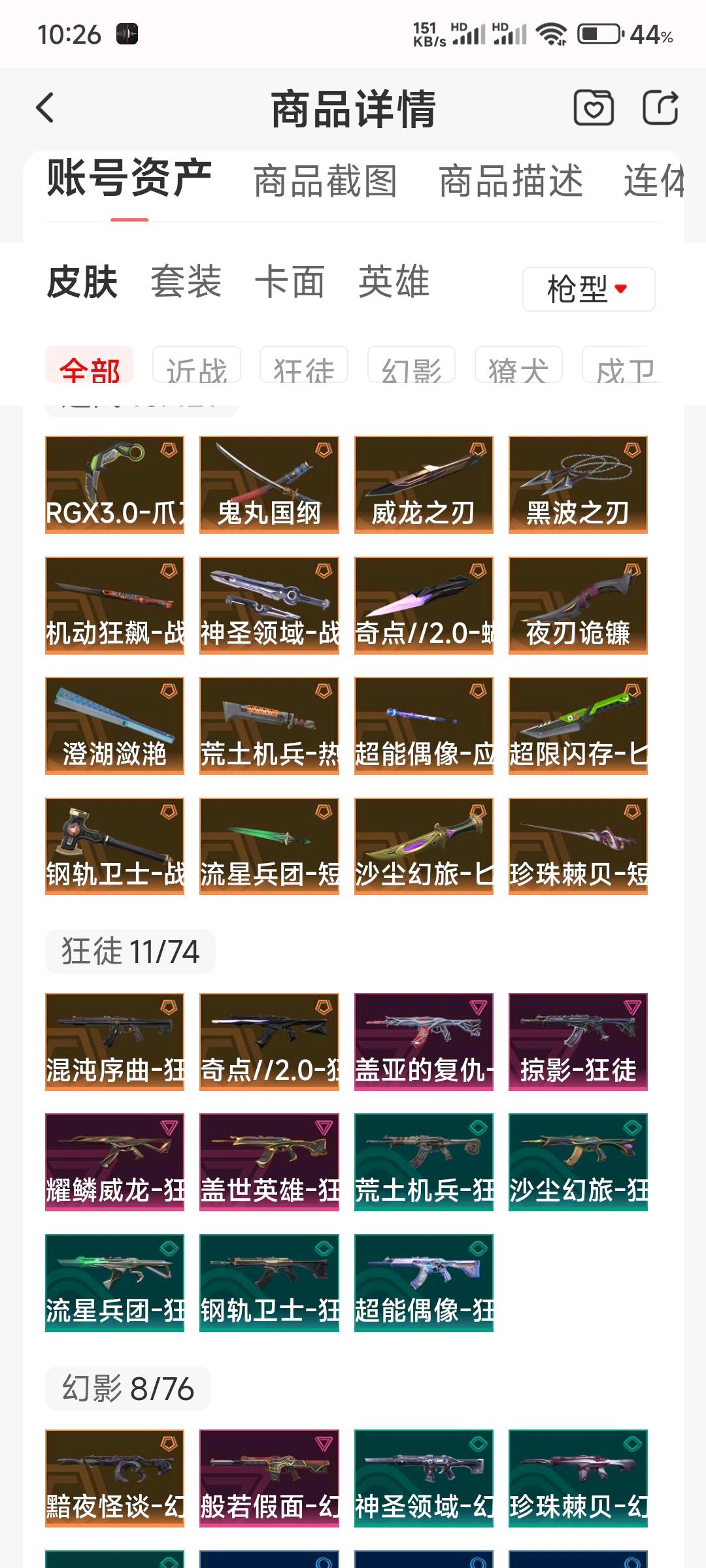Open the 鬼丸国纲 skin tile
This screenshot has width=706, height=1568.
click(269, 484)
